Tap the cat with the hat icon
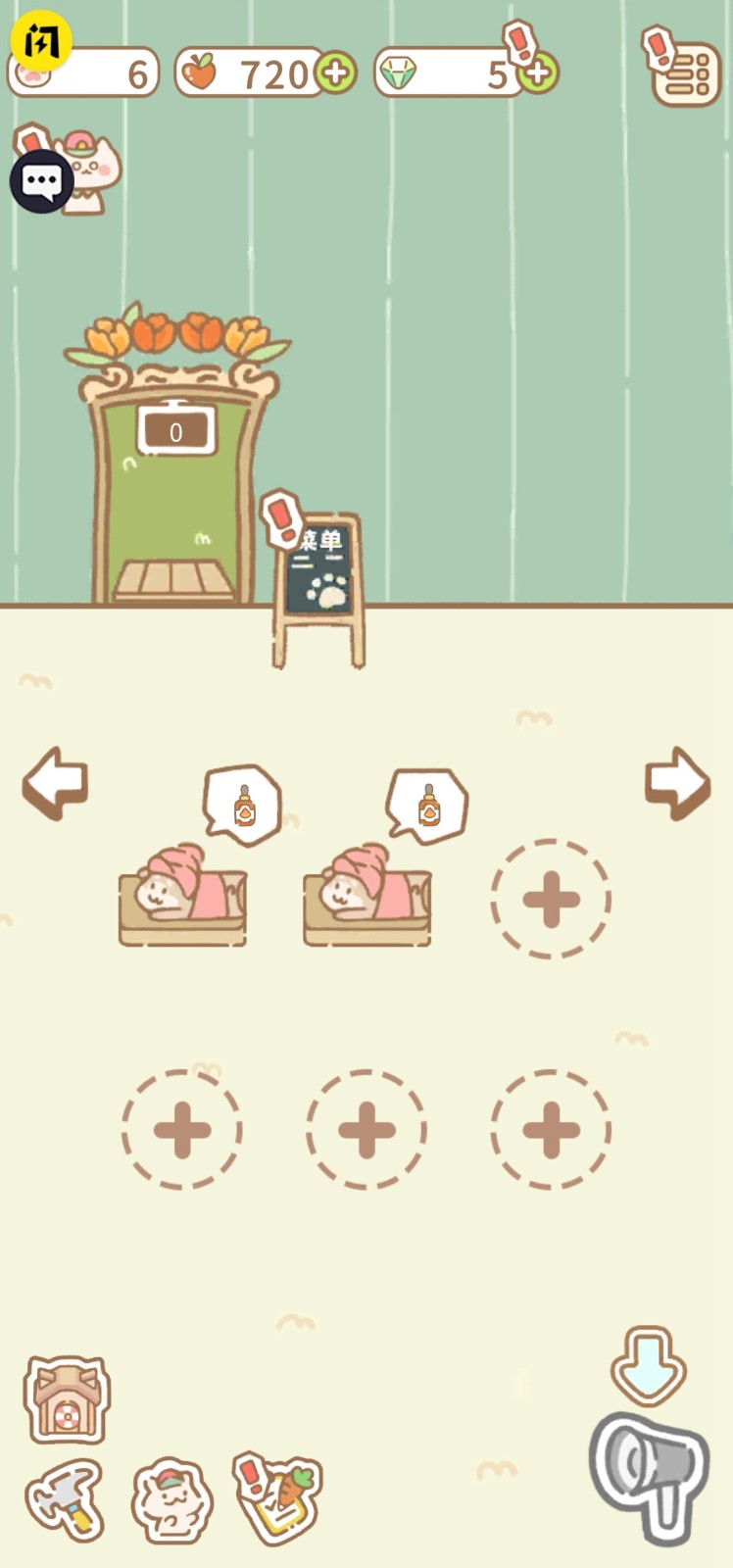Image resolution: width=733 pixels, height=1568 pixels. 90,169
